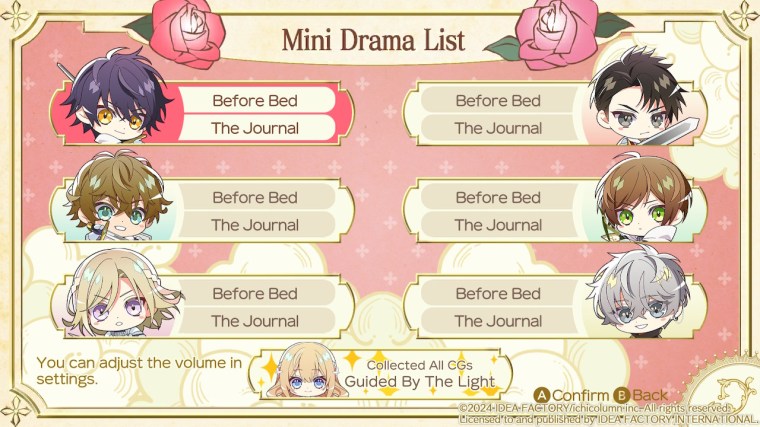Select the silver-haired character's The Journal drama
The image size is (760, 427).
[498, 321]
